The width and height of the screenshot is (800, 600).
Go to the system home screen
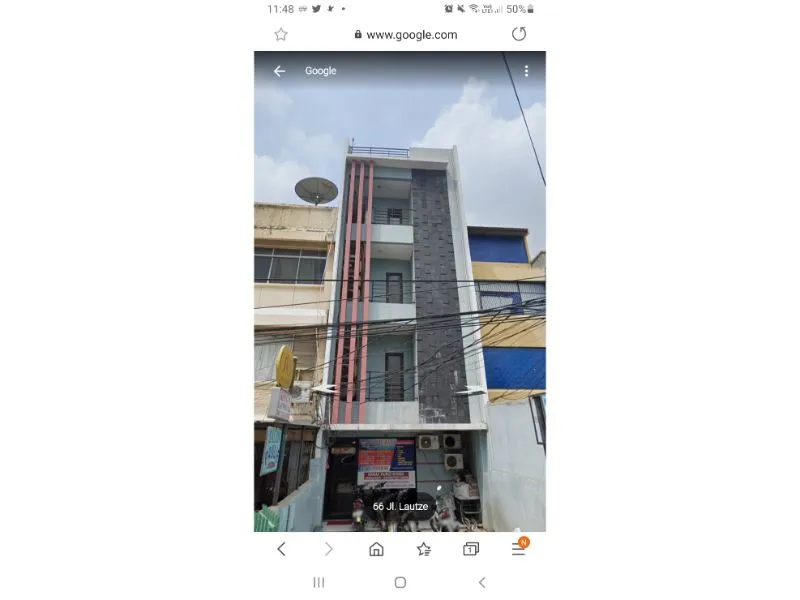pos(400,582)
